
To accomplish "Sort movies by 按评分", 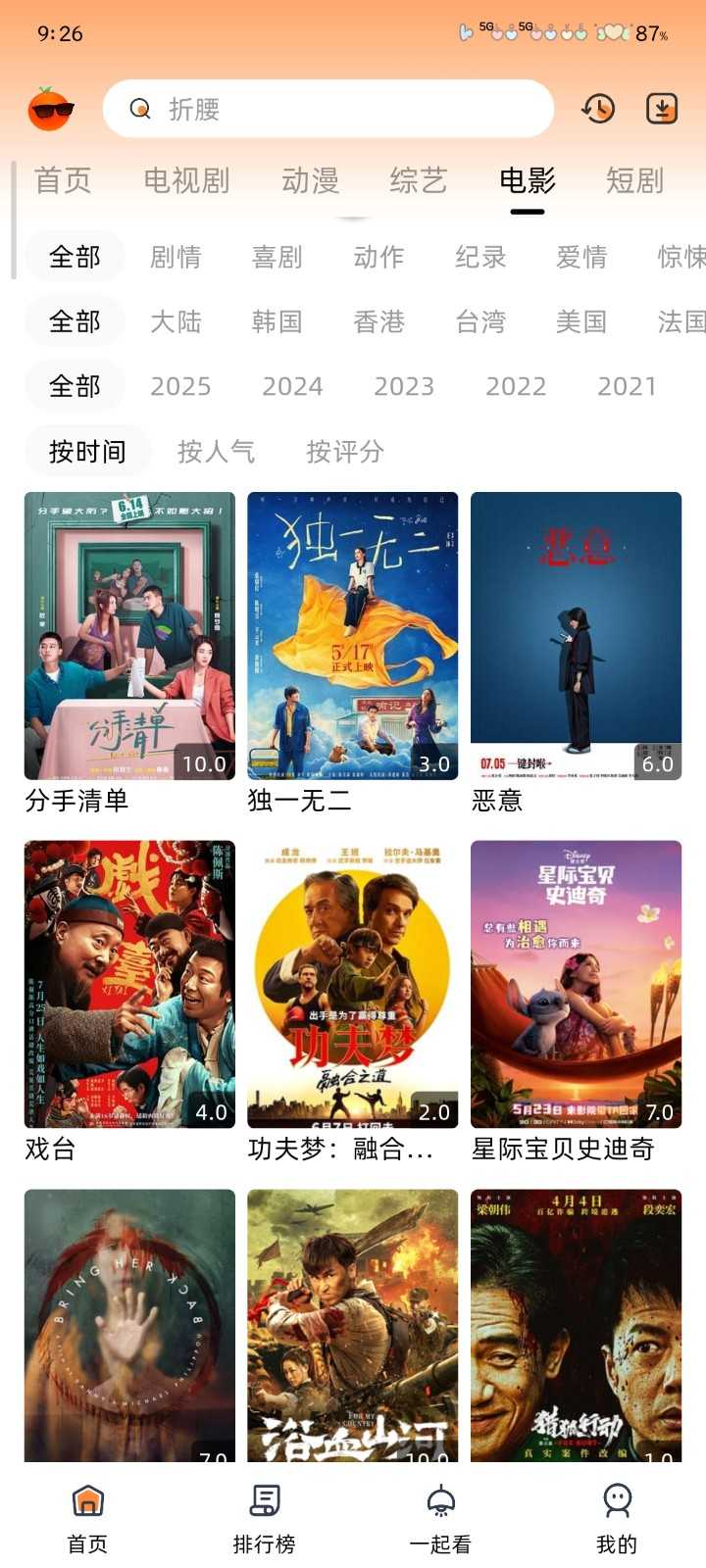I will pyautogui.click(x=344, y=451).
